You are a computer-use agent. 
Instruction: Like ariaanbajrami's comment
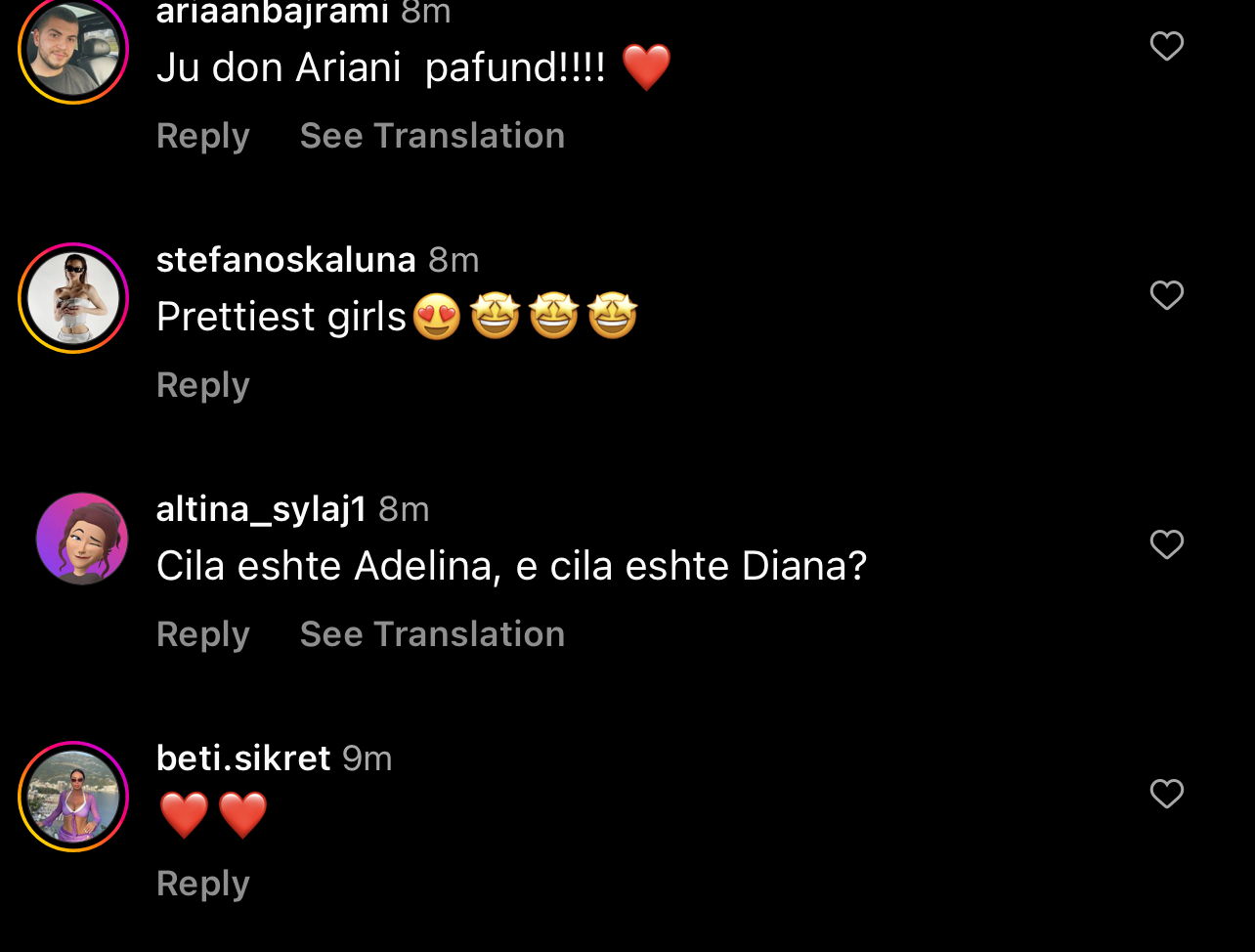1166,46
